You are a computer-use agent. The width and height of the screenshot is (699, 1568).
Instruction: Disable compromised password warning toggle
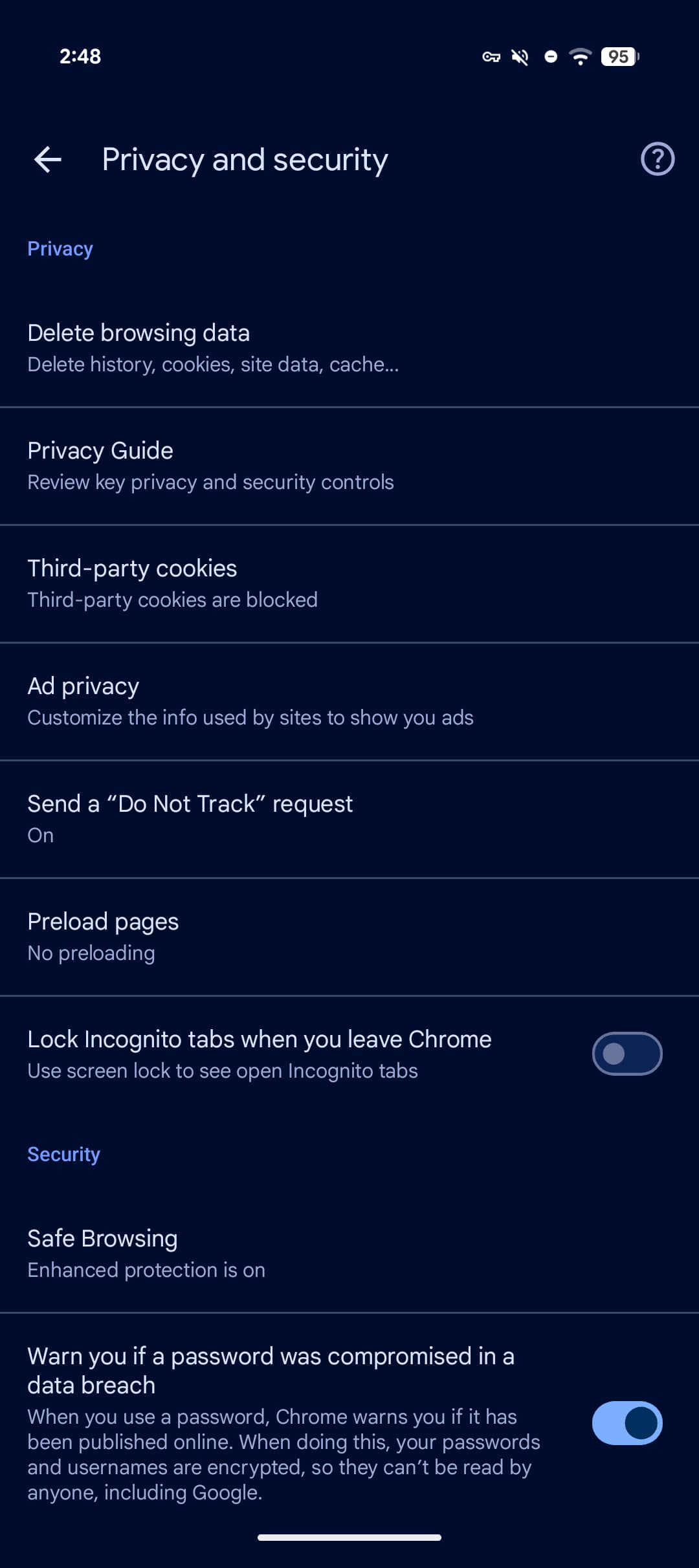coord(627,1423)
